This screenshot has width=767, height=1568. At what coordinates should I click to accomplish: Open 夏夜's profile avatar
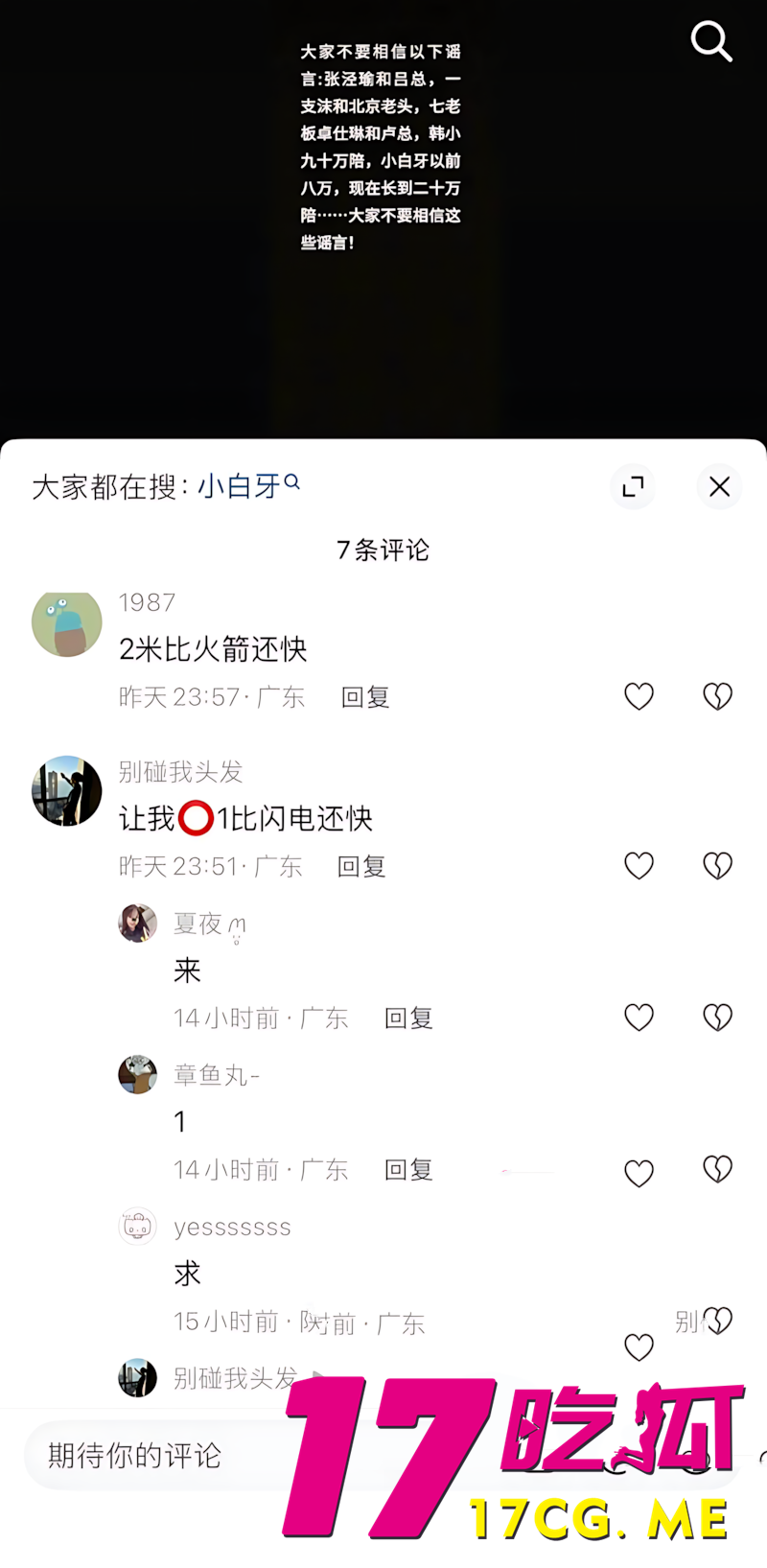point(137,924)
